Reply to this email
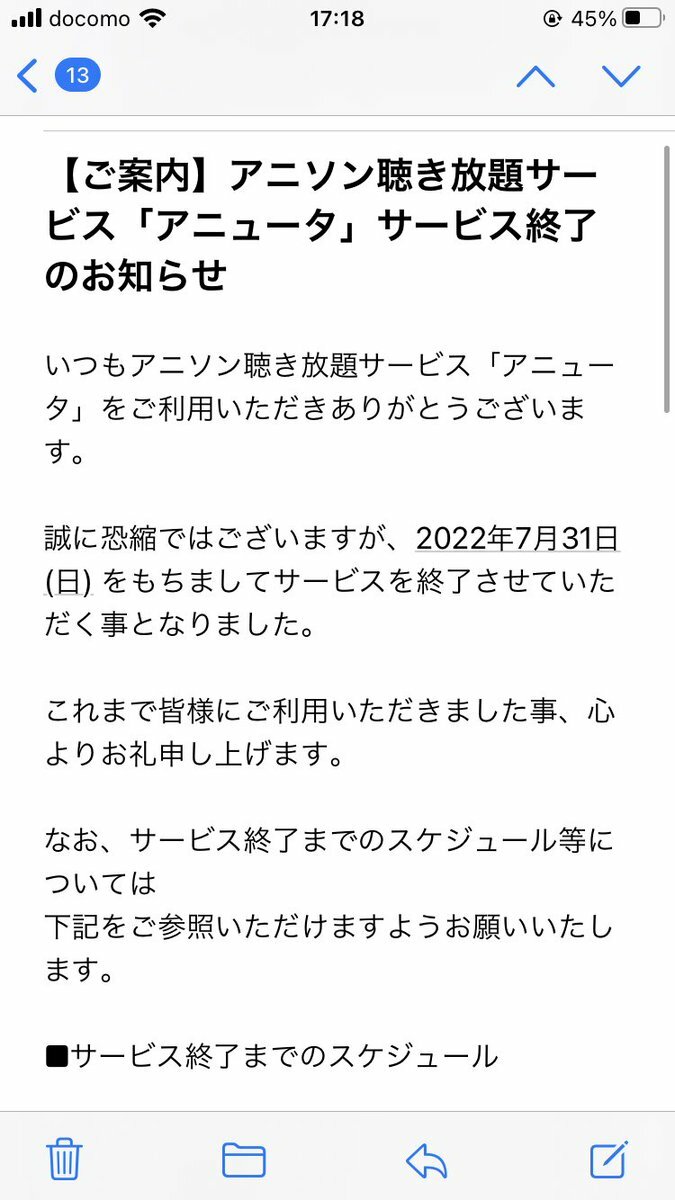Image resolution: width=675 pixels, height=1200 pixels. pyautogui.click(x=426, y=1160)
